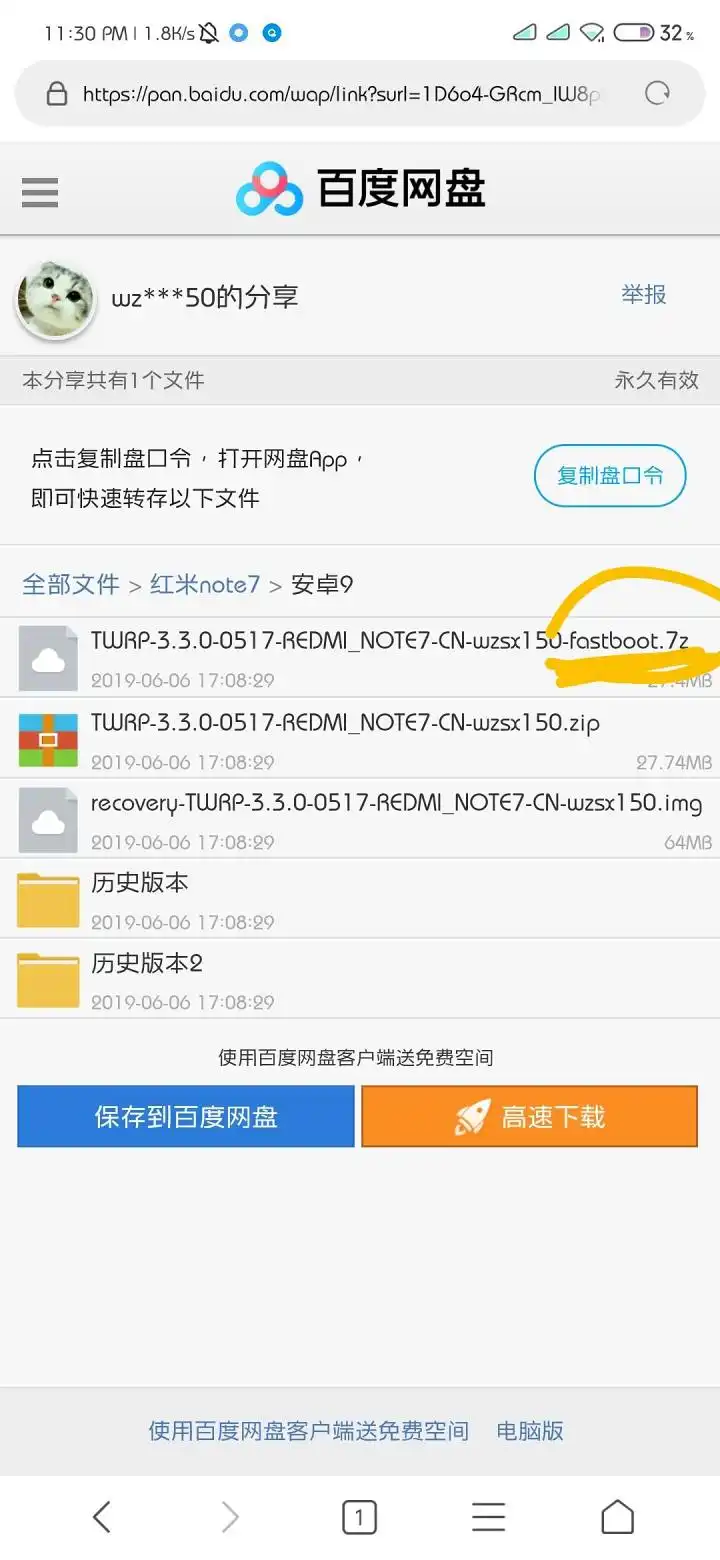The height and width of the screenshot is (1560, 720).
Task: Tap the 高速下载 button
Action: (529, 1116)
